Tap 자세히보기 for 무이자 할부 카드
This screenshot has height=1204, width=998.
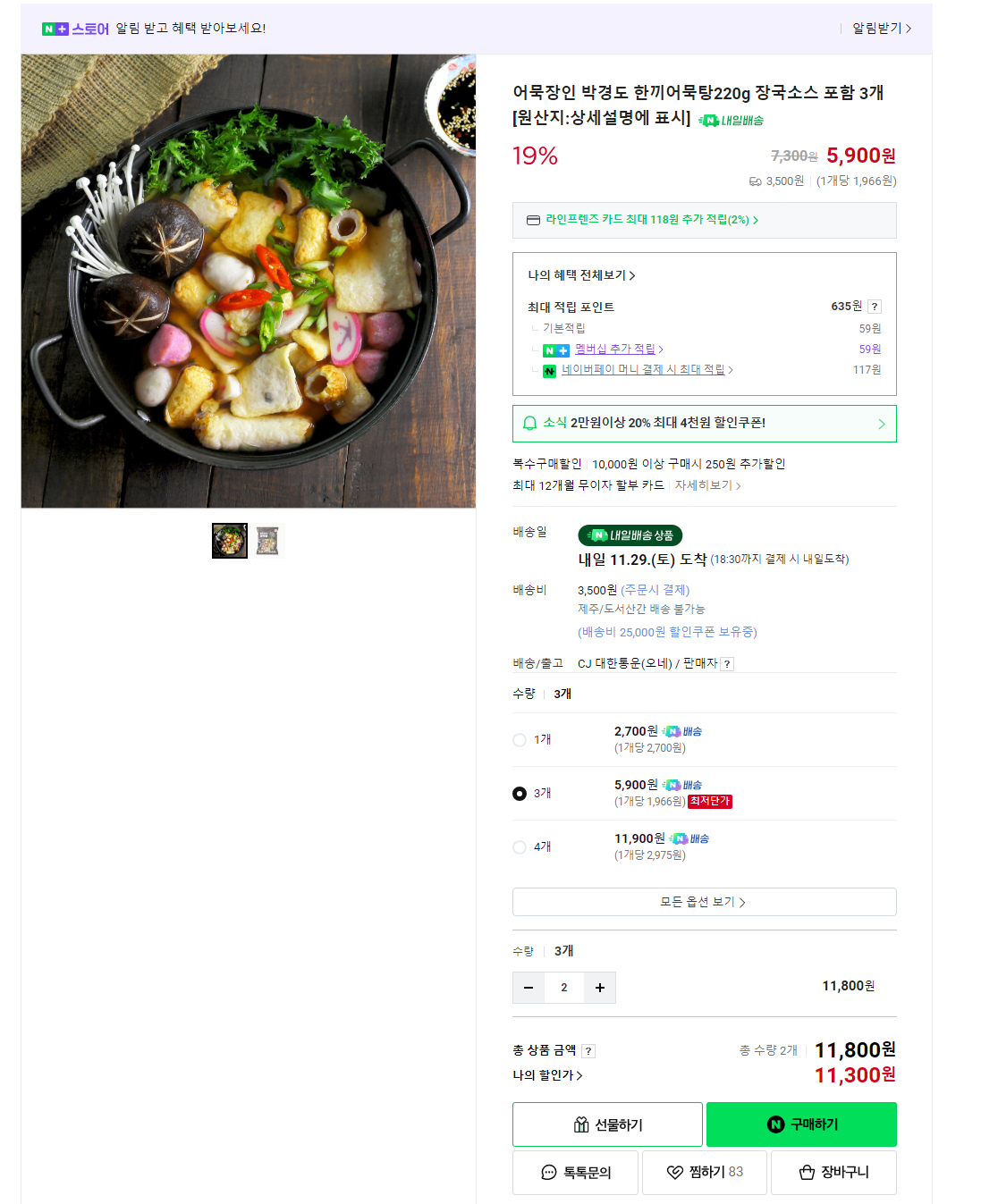(707, 485)
